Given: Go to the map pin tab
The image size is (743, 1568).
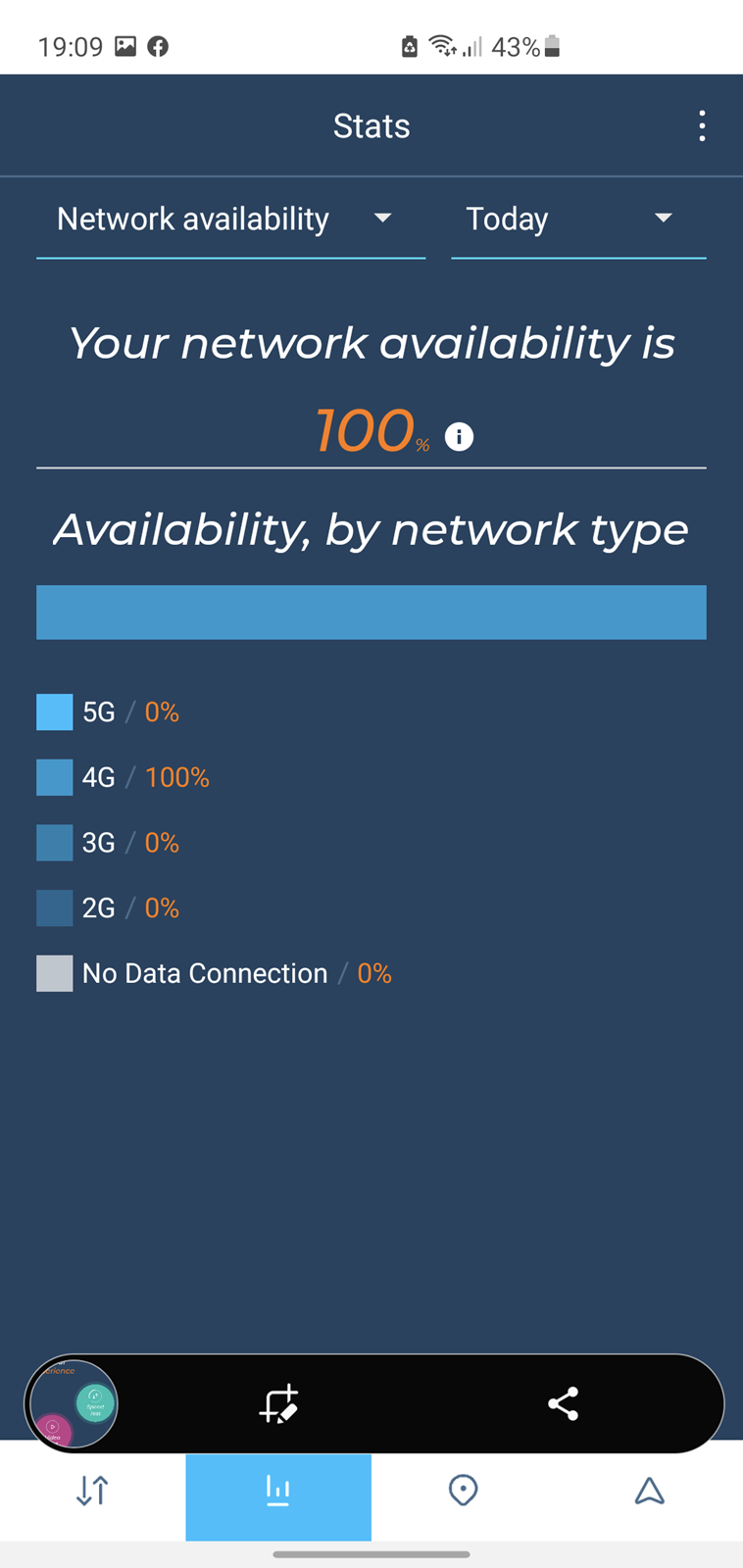Looking at the screenshot, I should coord(464,1491).
